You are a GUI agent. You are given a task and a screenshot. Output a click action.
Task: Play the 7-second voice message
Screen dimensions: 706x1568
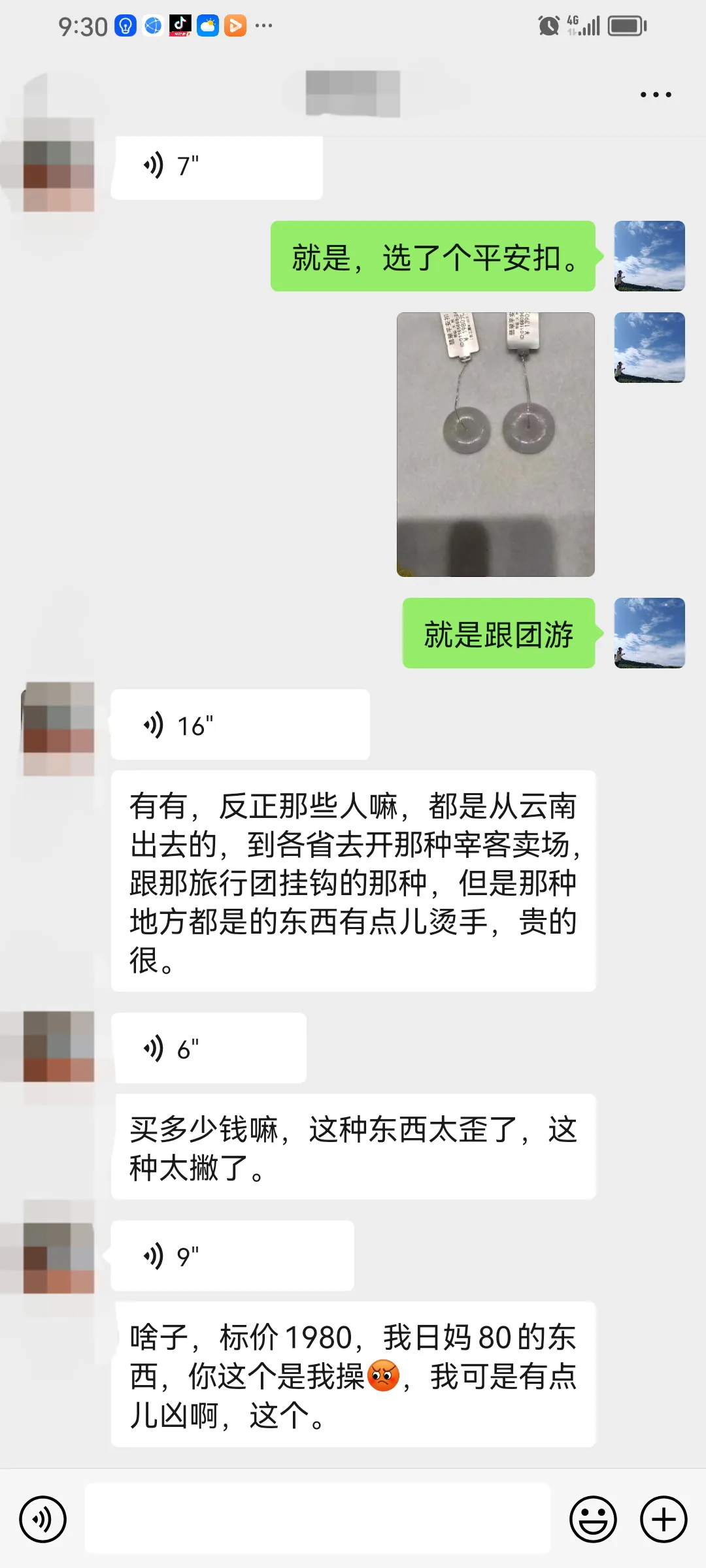click(216, 167)
